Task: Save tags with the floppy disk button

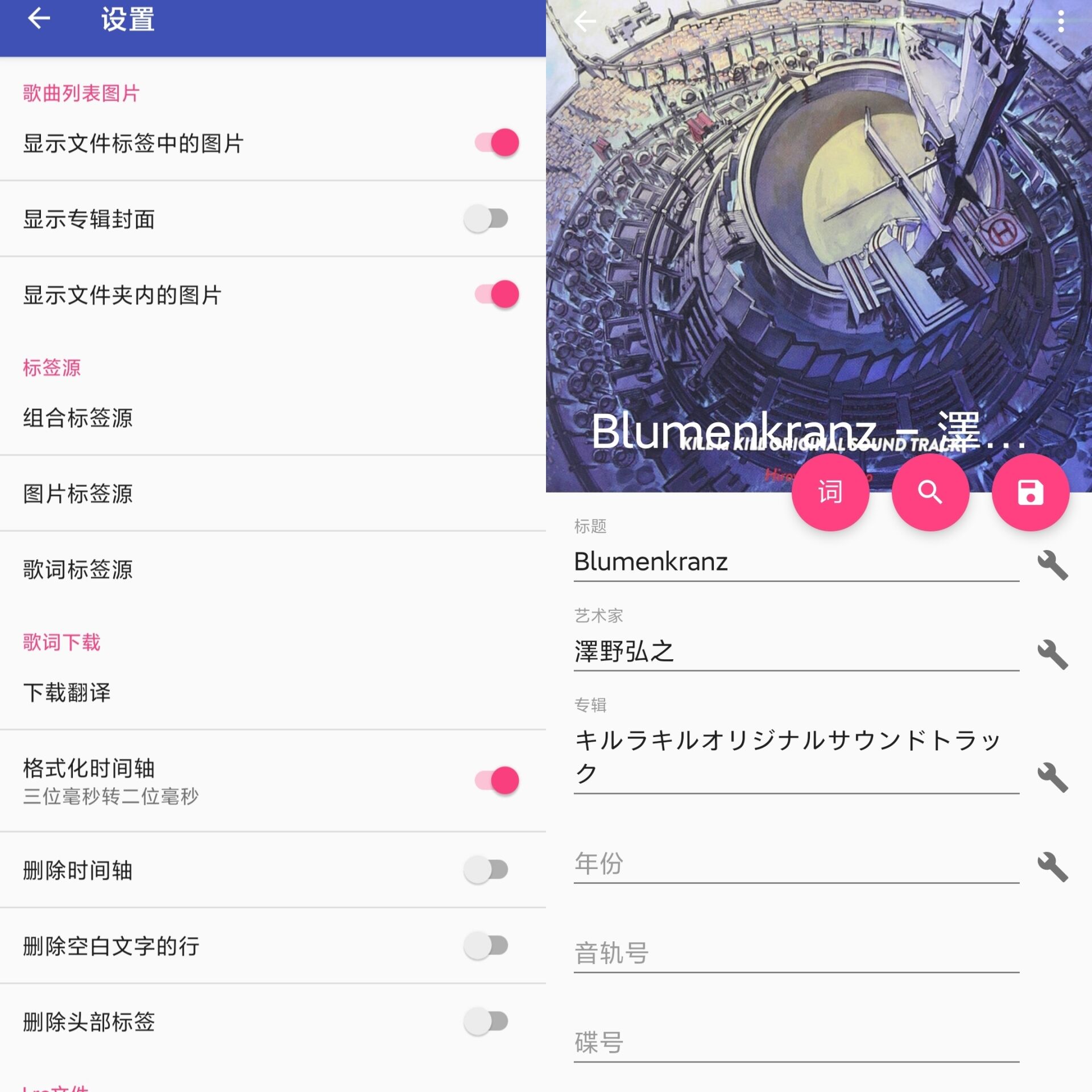Action: point(1031,492)
